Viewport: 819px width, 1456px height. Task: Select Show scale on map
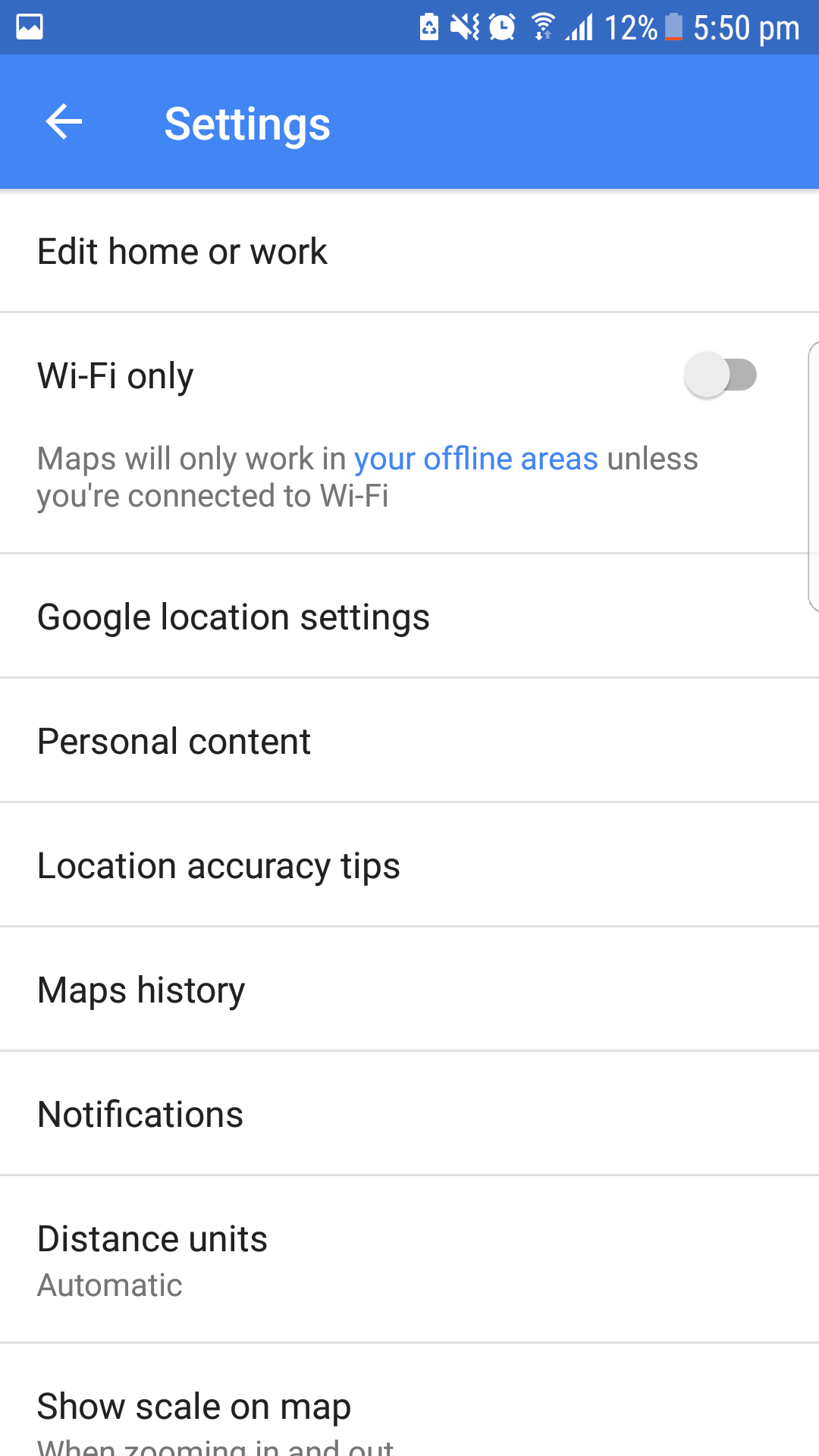tap(409, 1401)
